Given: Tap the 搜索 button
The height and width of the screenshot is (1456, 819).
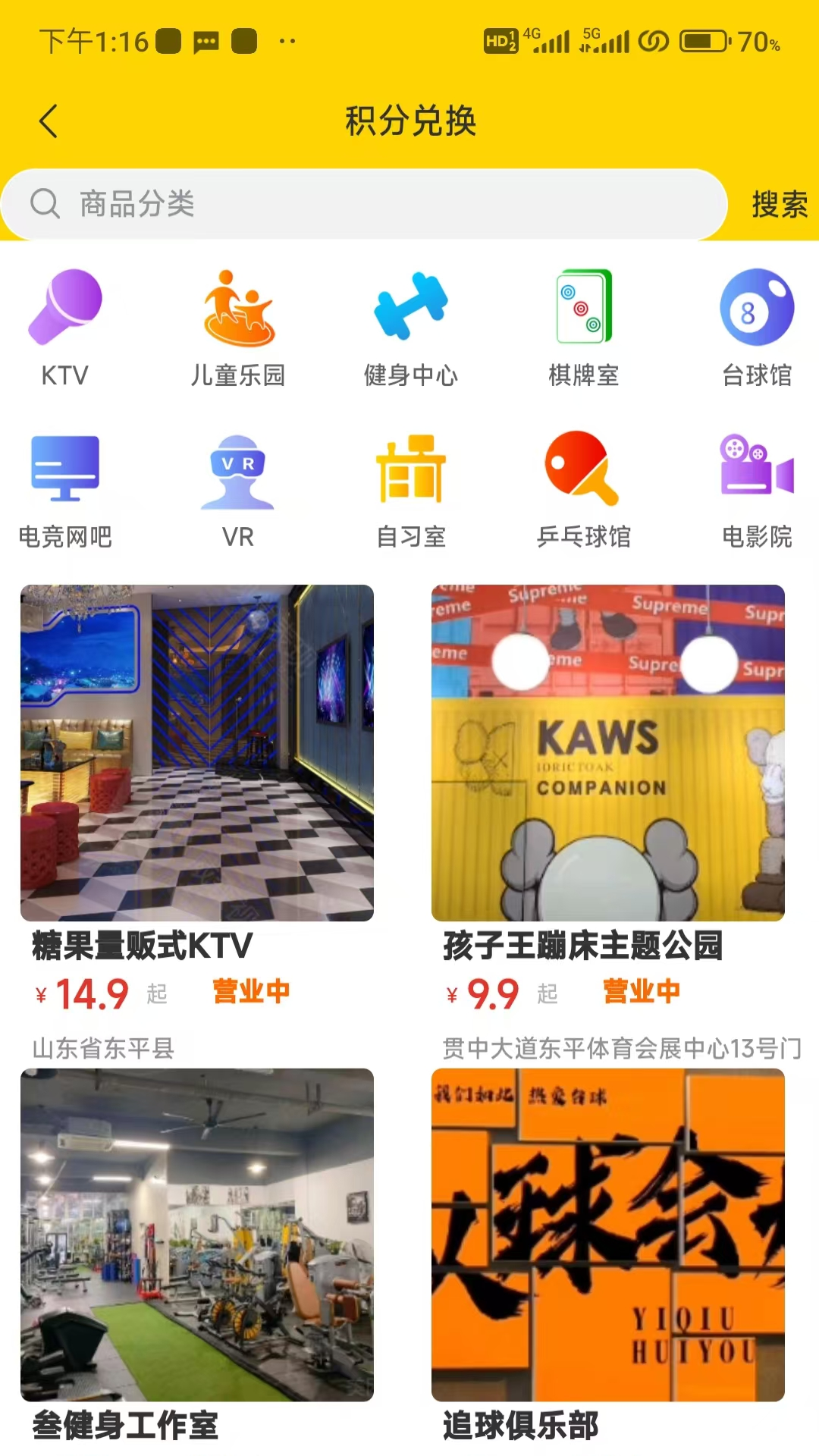Looking at the screenshot, I should tap(779, 204).
